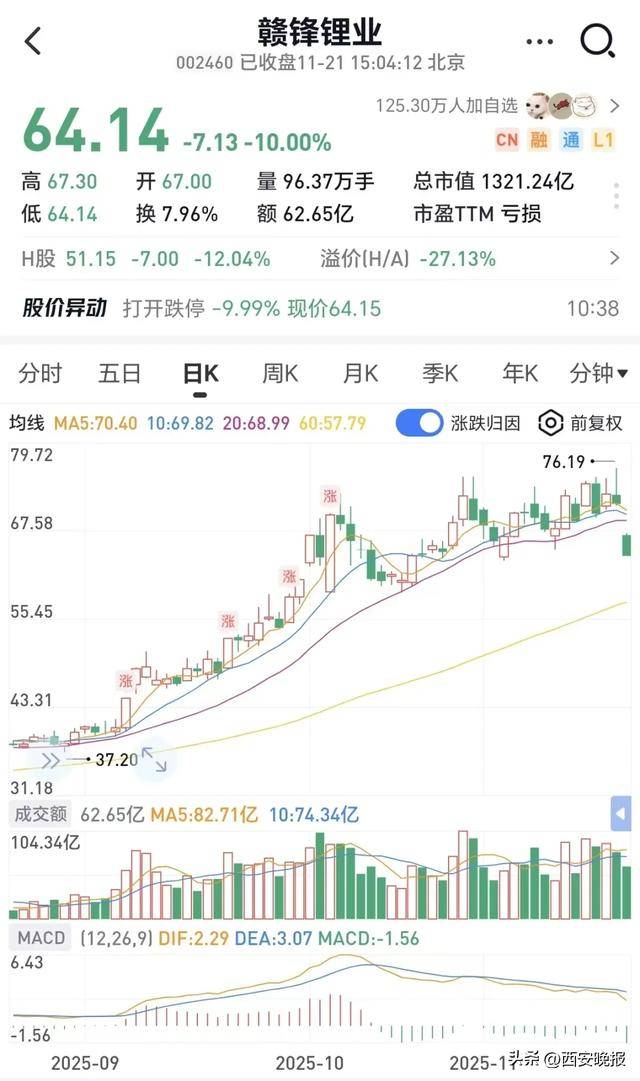The image size is (640, 1081).
Task: Switch to the 年K yearly chart
Action: pos(520,374)
